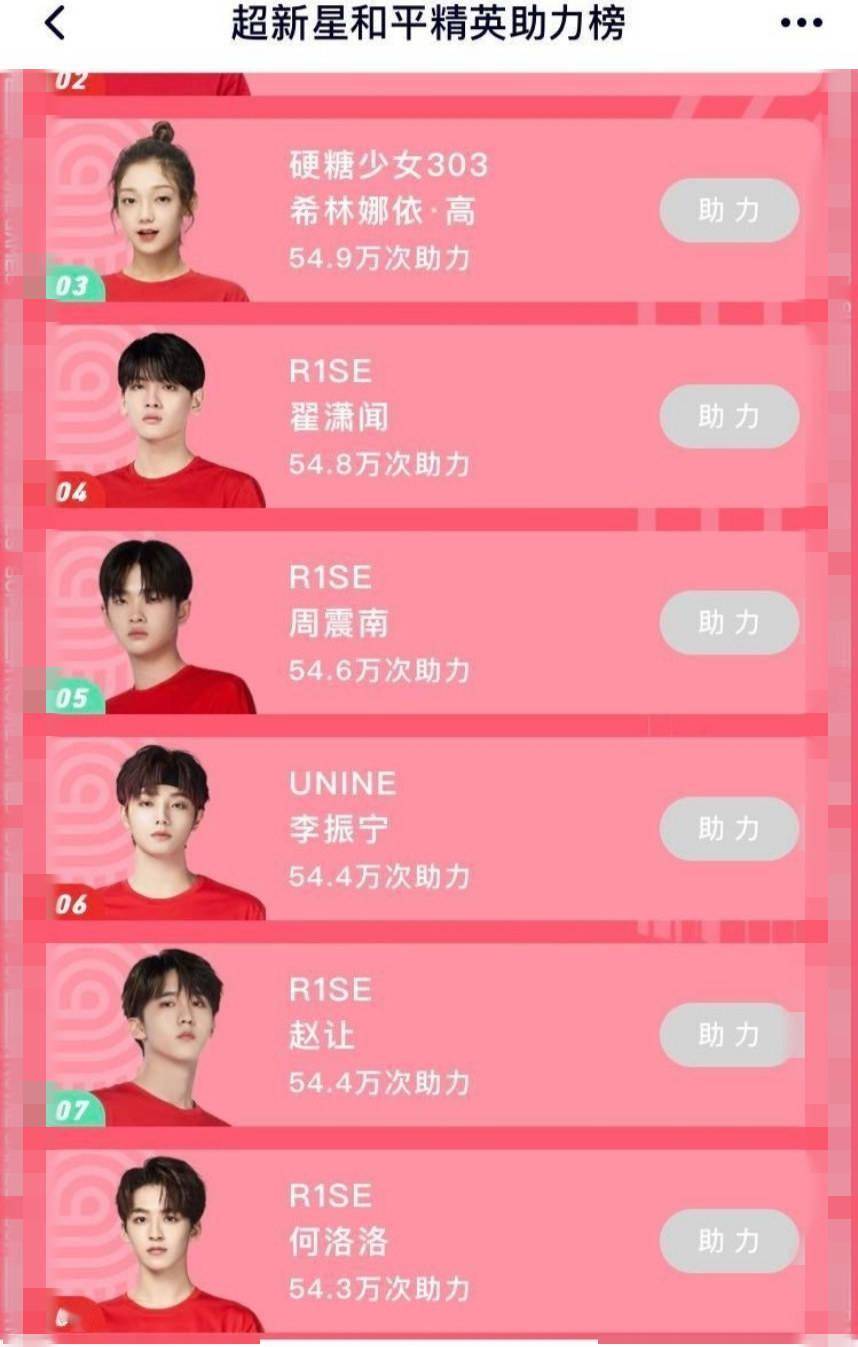Tap 助力 for 希林娜依·高
This screenshot has height=1347, width=858.
729,211
